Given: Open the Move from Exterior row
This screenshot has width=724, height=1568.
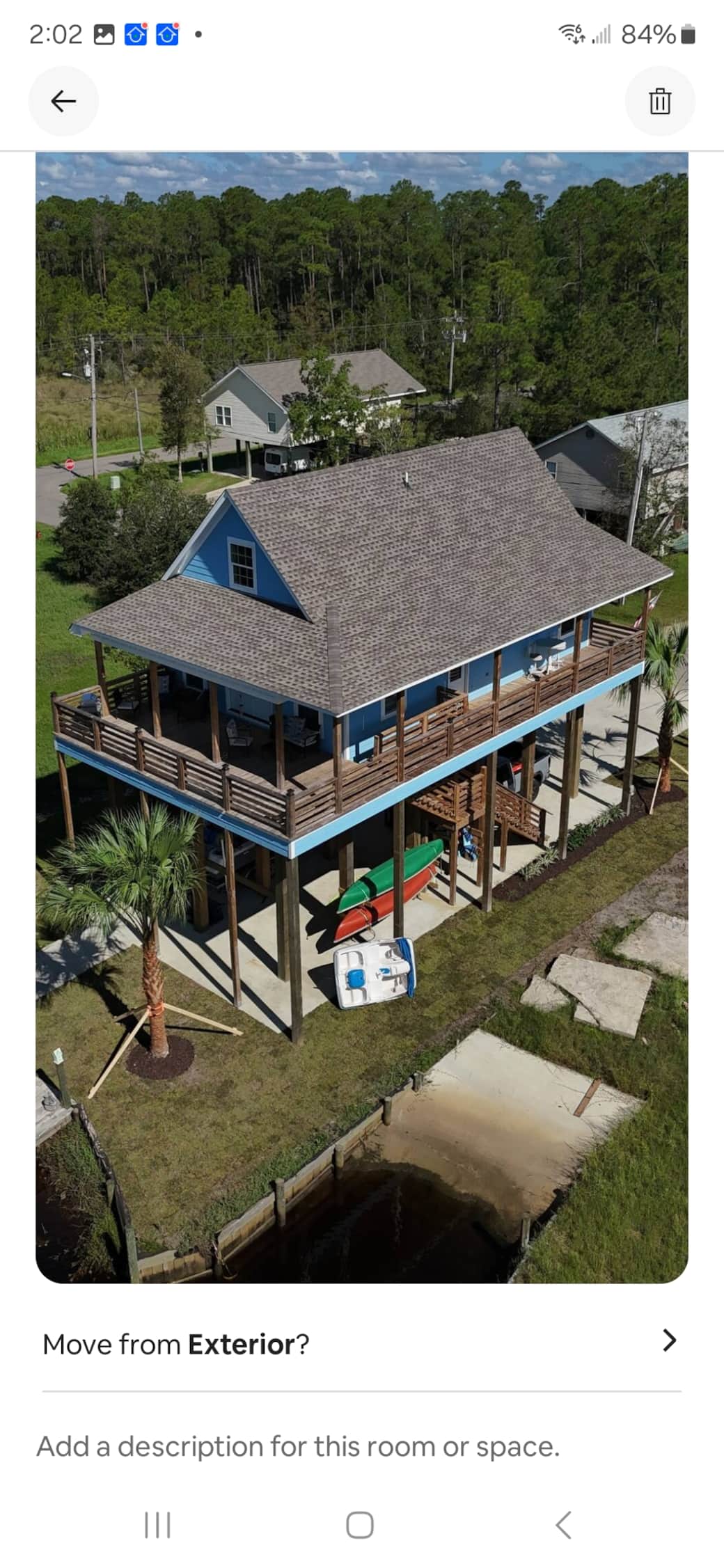Looking at the screenshot, I should 361,1344.
